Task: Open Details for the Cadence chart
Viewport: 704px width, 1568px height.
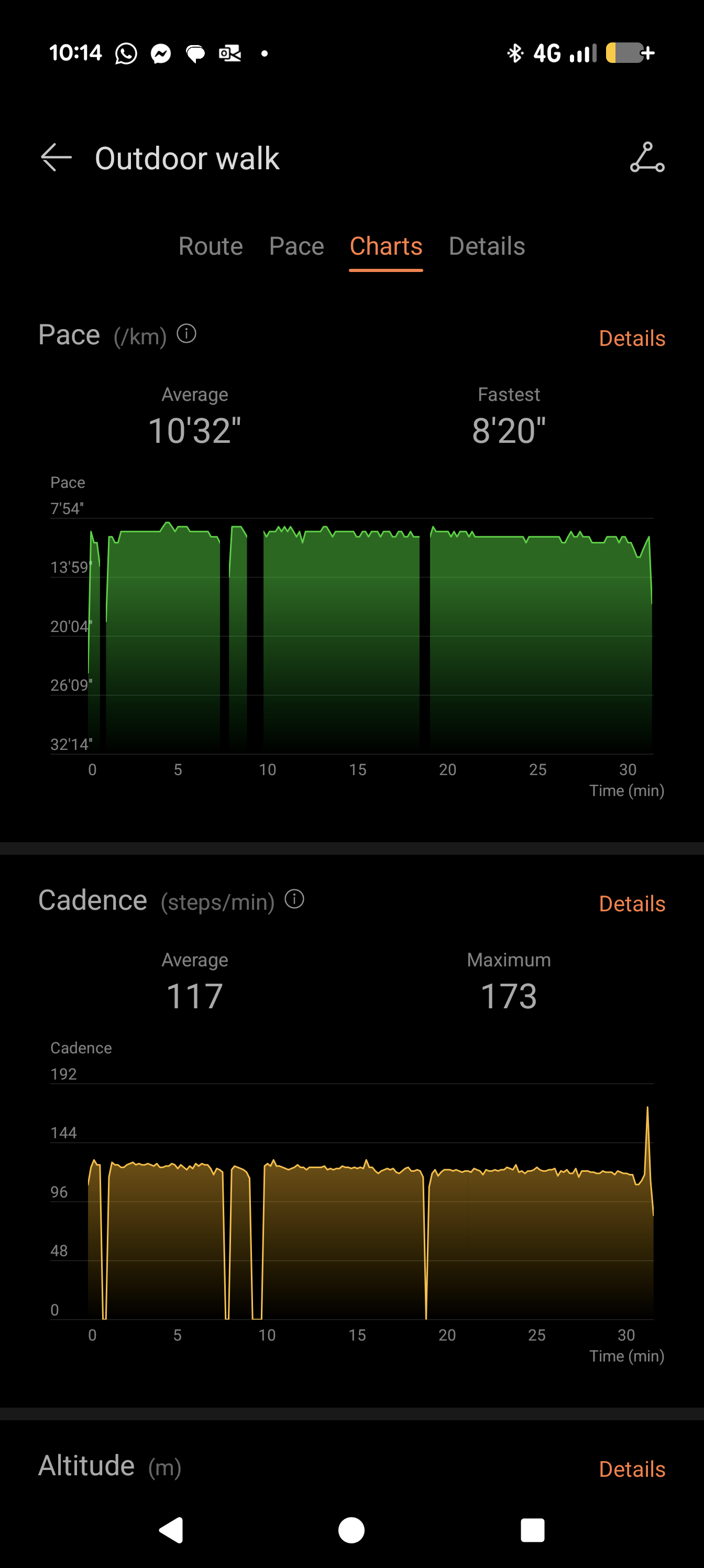Action: click(632, 904)
